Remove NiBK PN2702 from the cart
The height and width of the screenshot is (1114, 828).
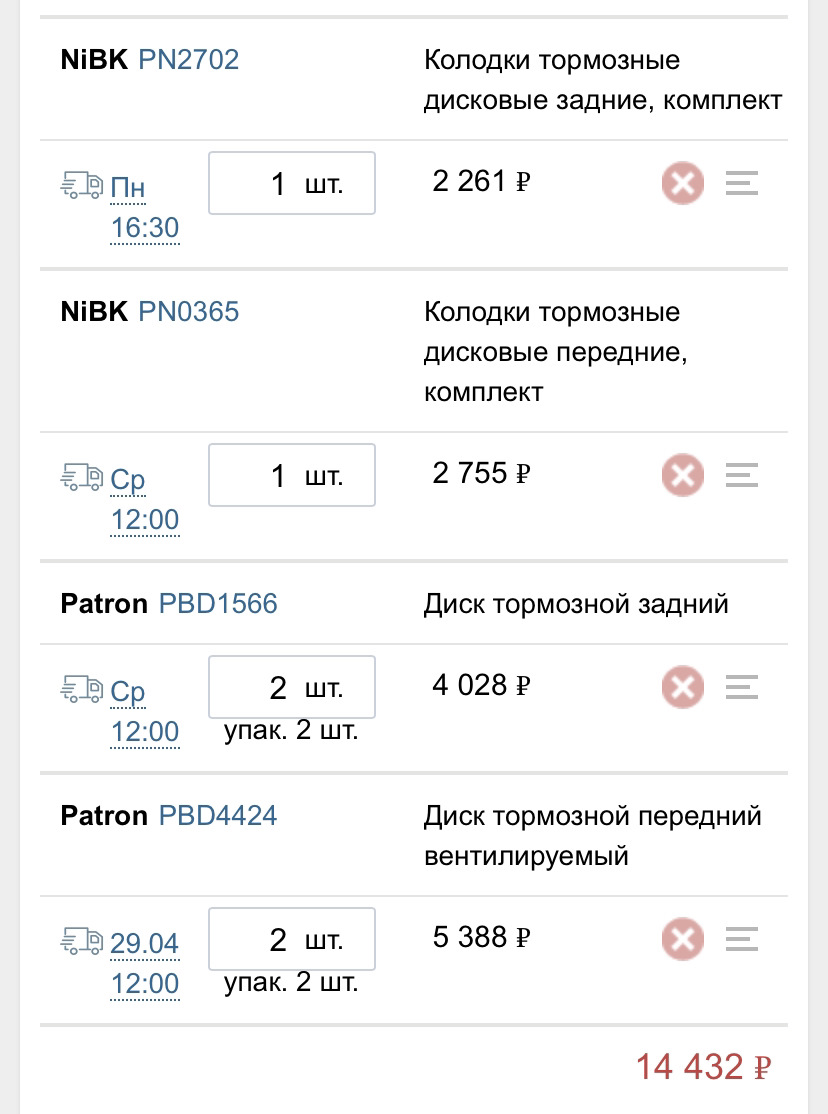pyautogui.click(x=682, y=183)
